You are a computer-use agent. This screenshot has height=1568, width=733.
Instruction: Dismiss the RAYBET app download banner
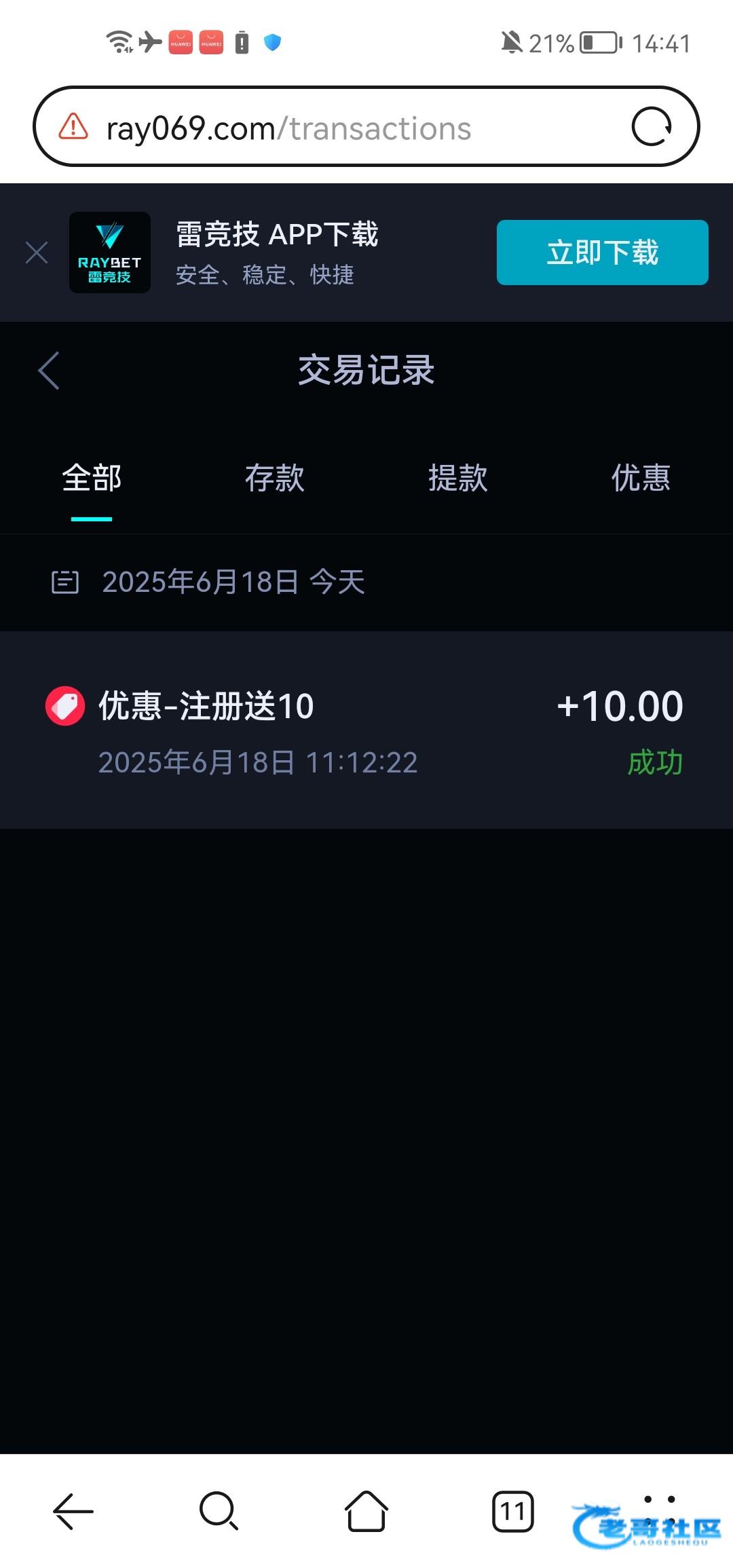[37, 253]
